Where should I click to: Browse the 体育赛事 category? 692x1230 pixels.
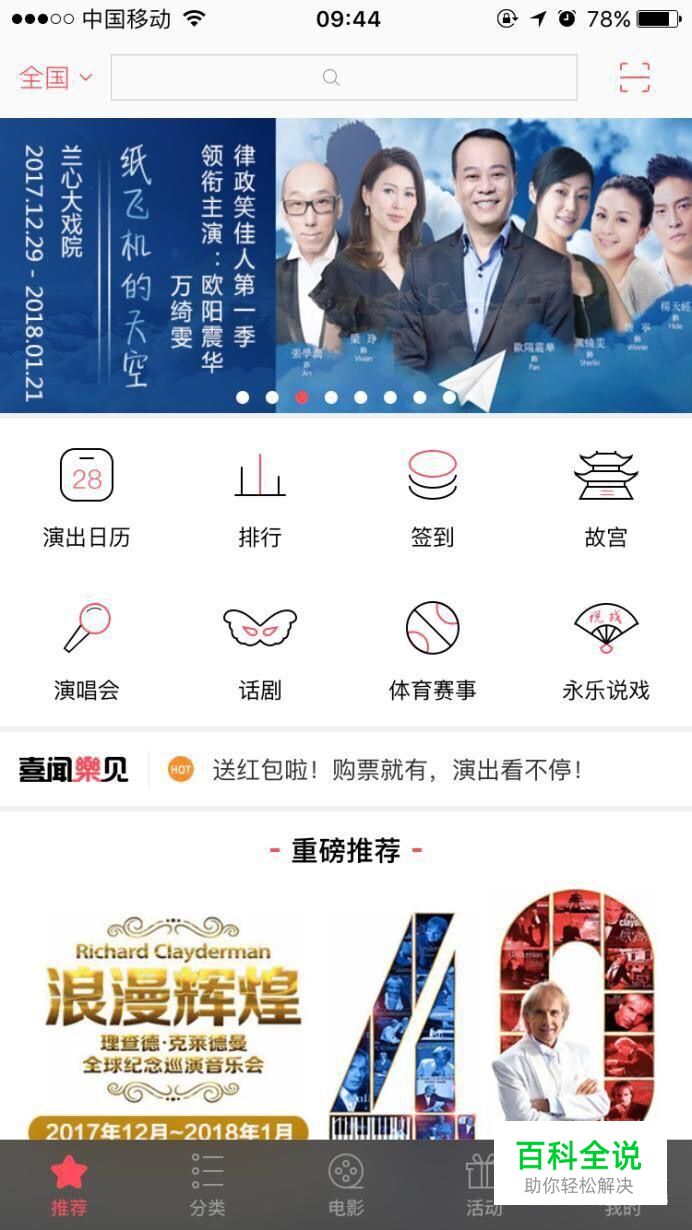pyautogui.click(x=432, y=650)
